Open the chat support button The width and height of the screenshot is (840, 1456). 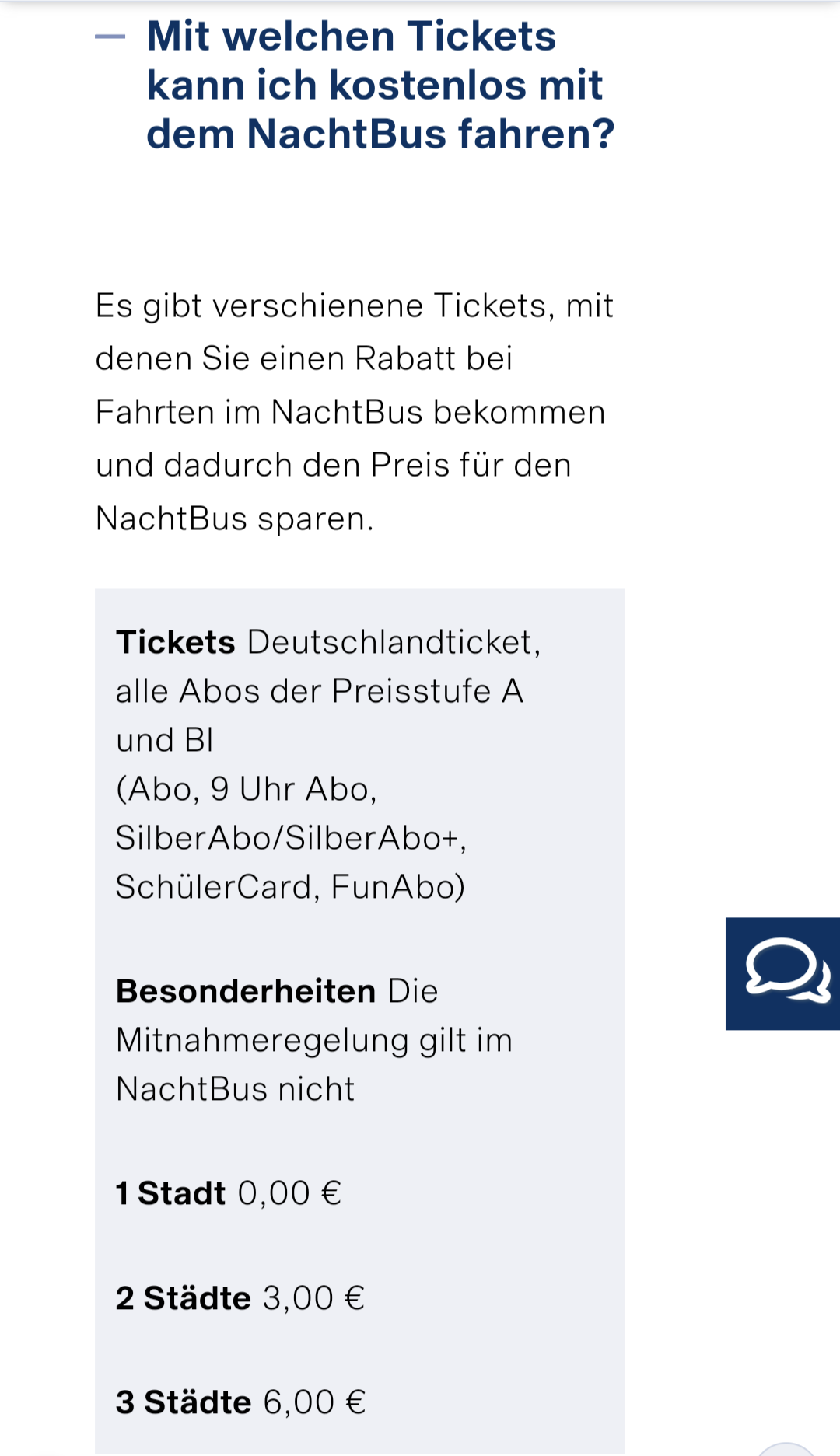pos(783,973)
